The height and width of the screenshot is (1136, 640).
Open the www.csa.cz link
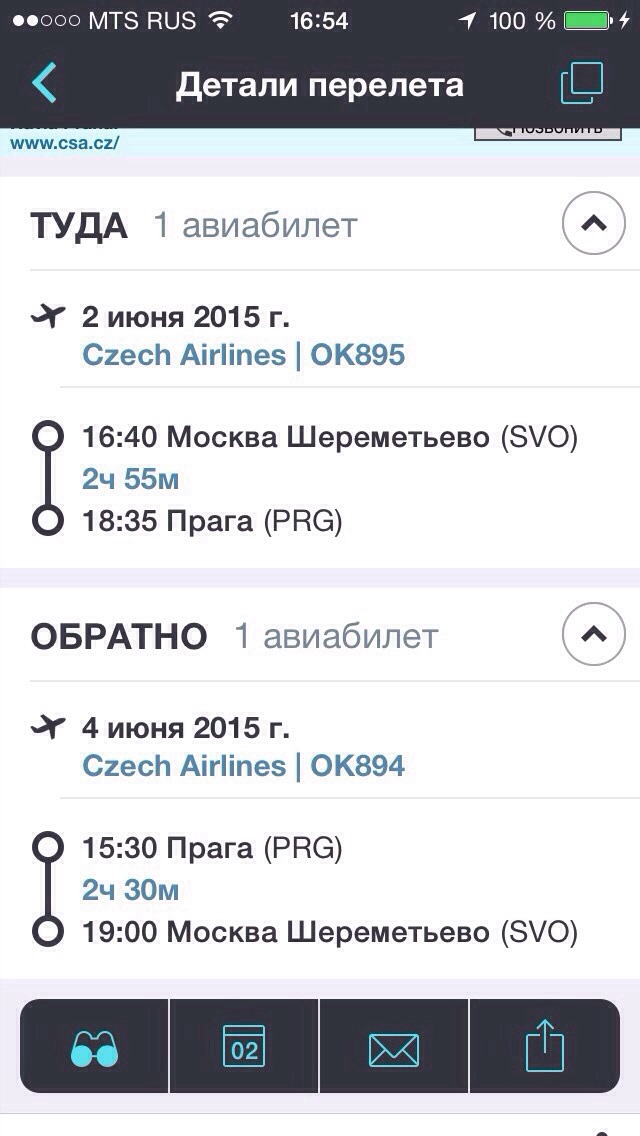click(64, 142)
